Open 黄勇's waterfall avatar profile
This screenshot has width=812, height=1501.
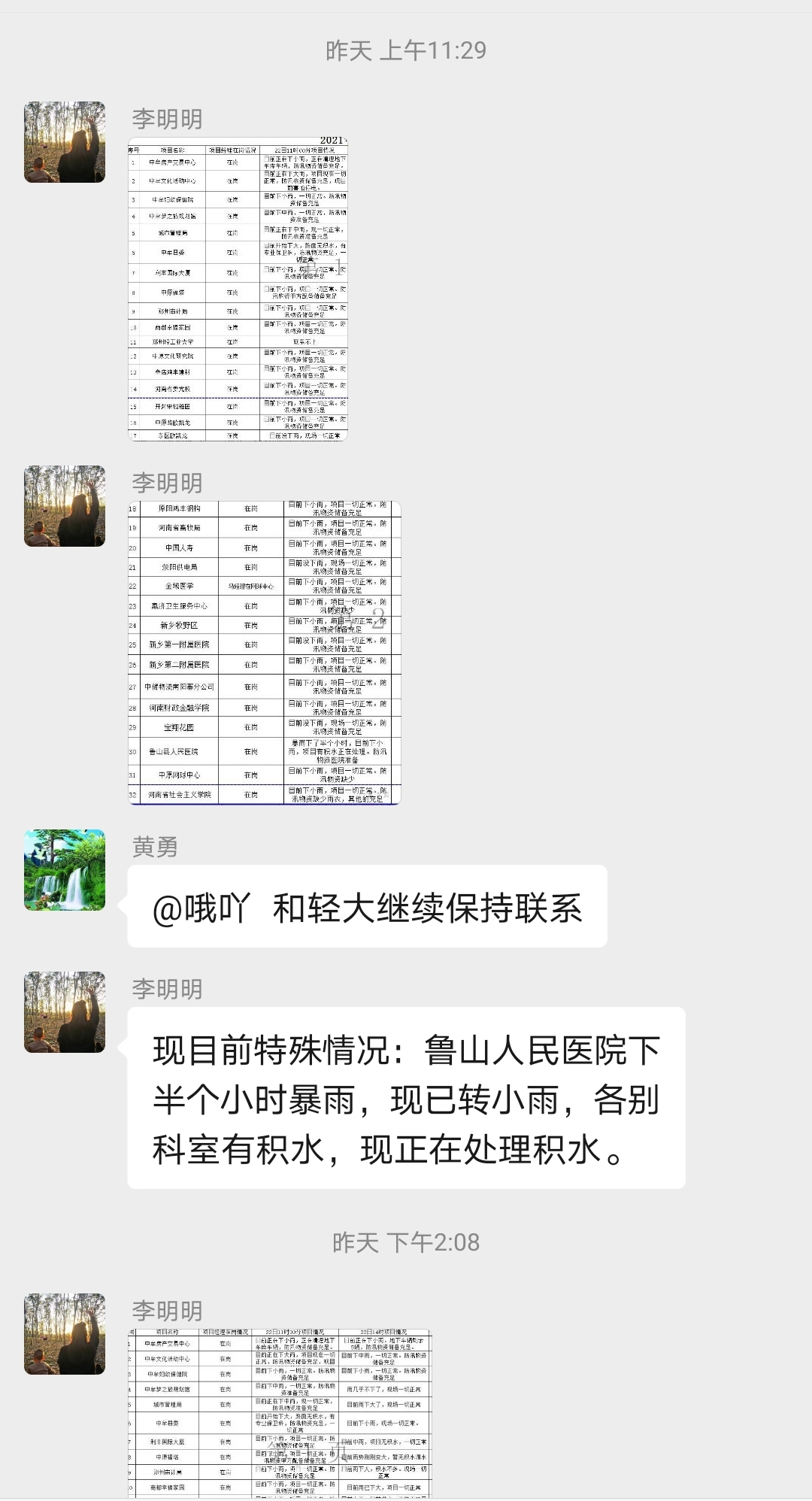coord(65,870)
